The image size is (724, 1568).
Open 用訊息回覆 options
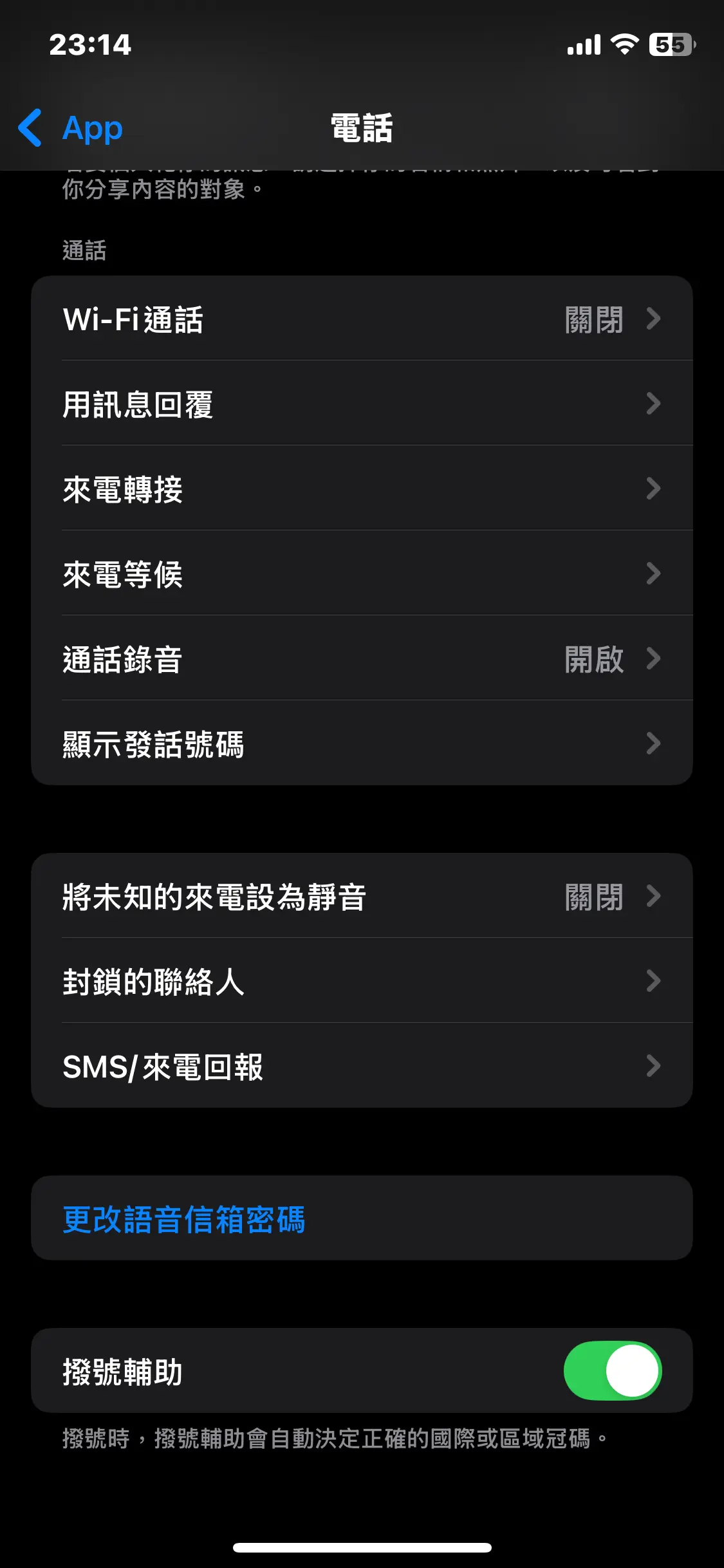[362, 403]
